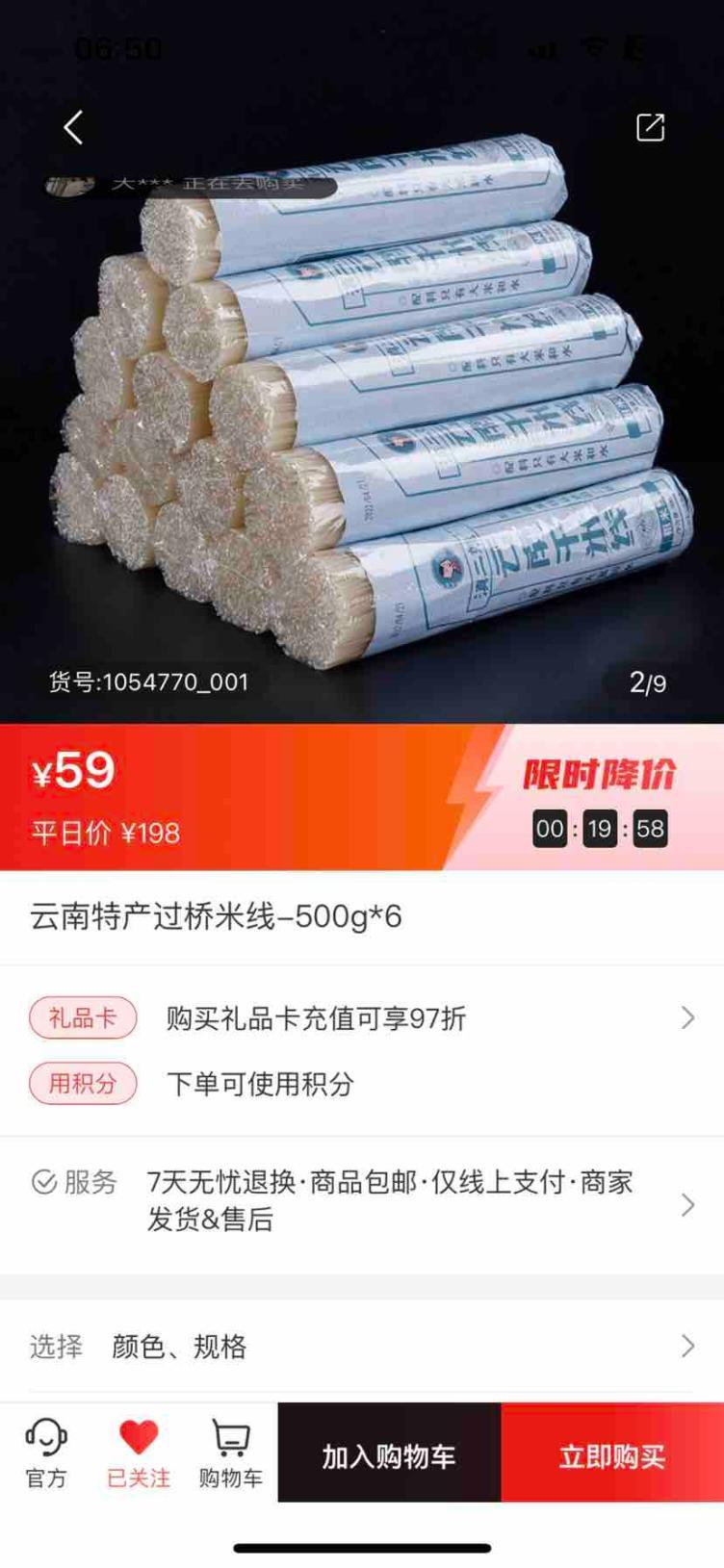Share this product via the top-right icon
This screenshot has height=1568, width=724.
pyautogui.click(x=650, y=127)
